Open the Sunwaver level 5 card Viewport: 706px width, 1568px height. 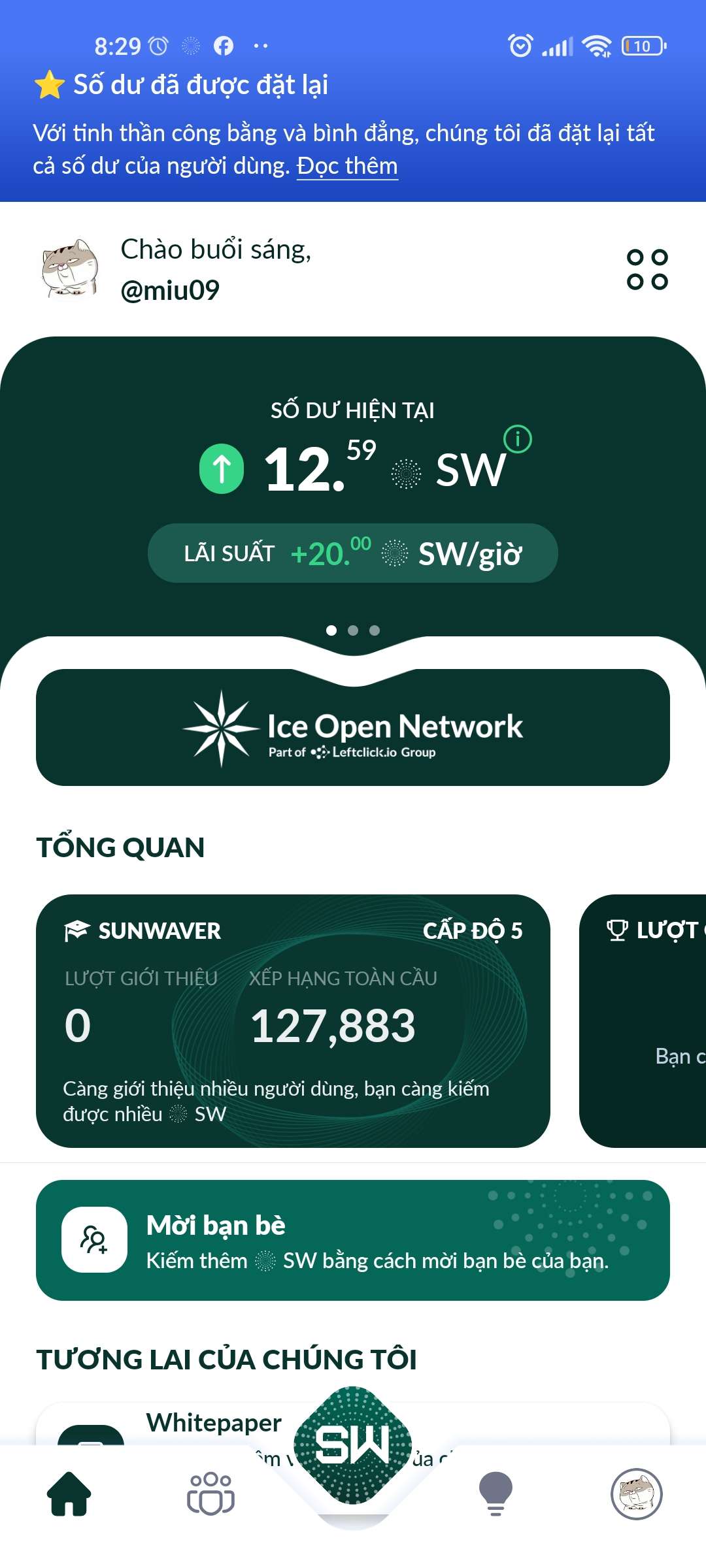coord(293,1021)
